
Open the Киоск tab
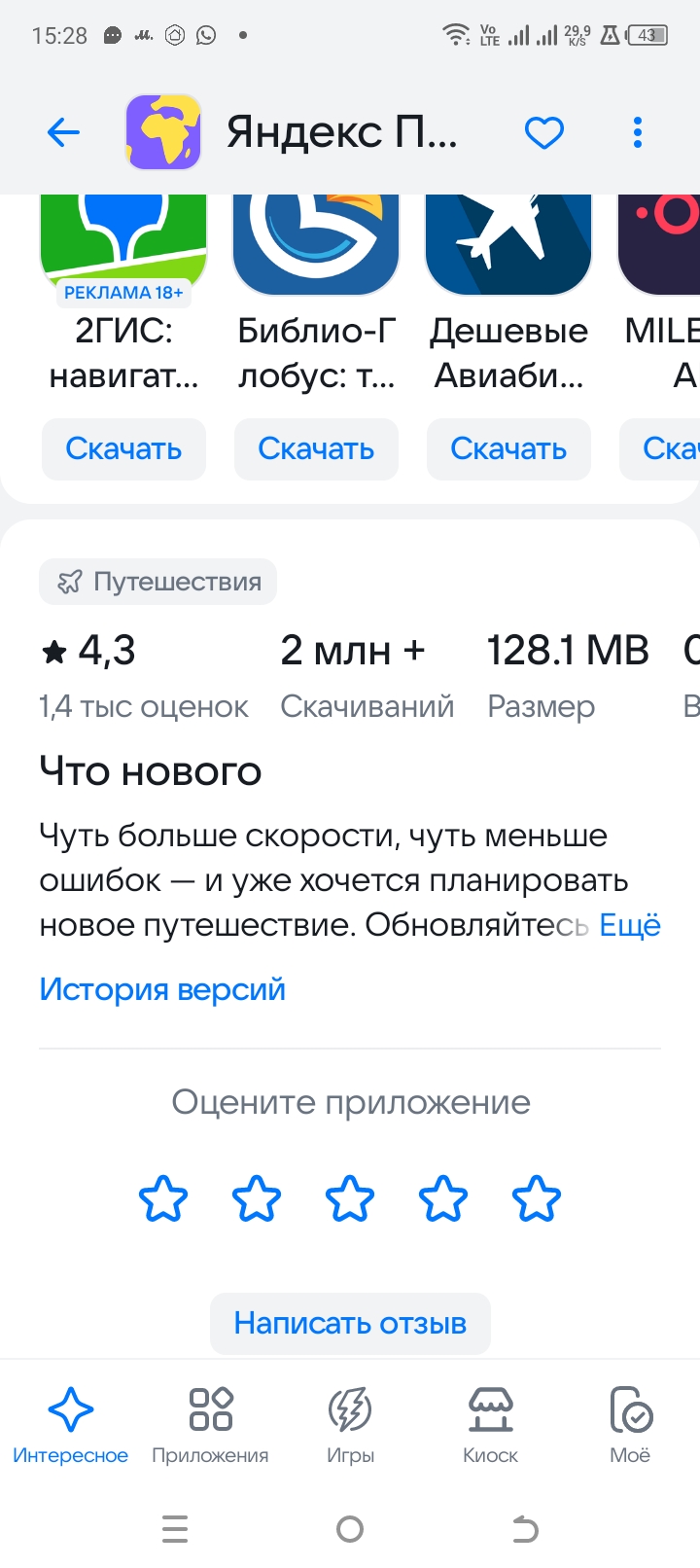click(x=490, y=1425)
